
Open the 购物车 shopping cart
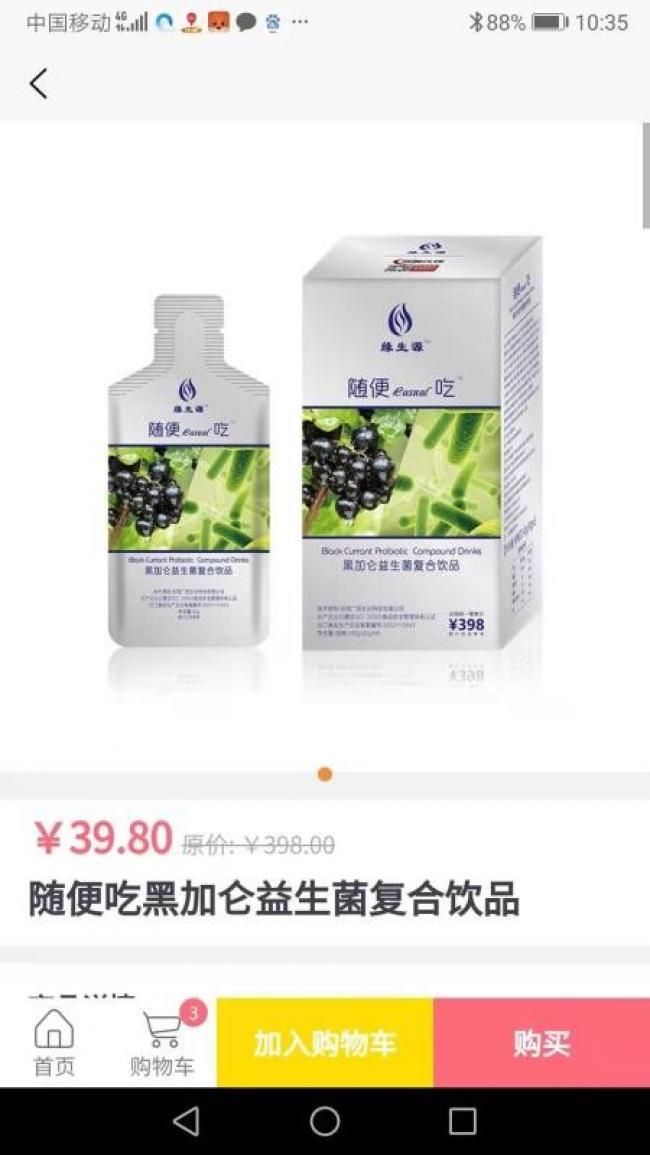click(162, 1042)
